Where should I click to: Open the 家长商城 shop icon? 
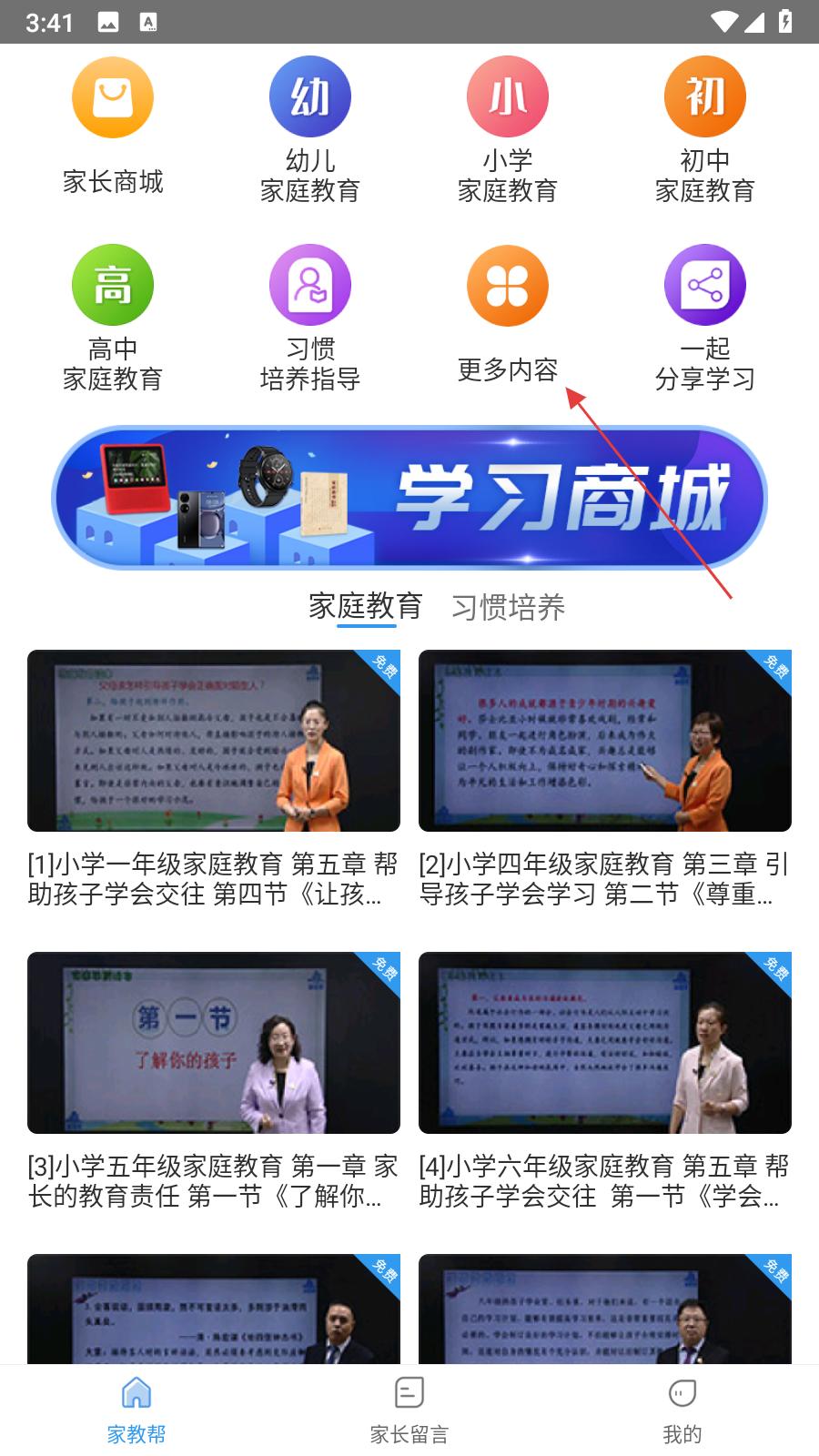click(x=113, y=98)
